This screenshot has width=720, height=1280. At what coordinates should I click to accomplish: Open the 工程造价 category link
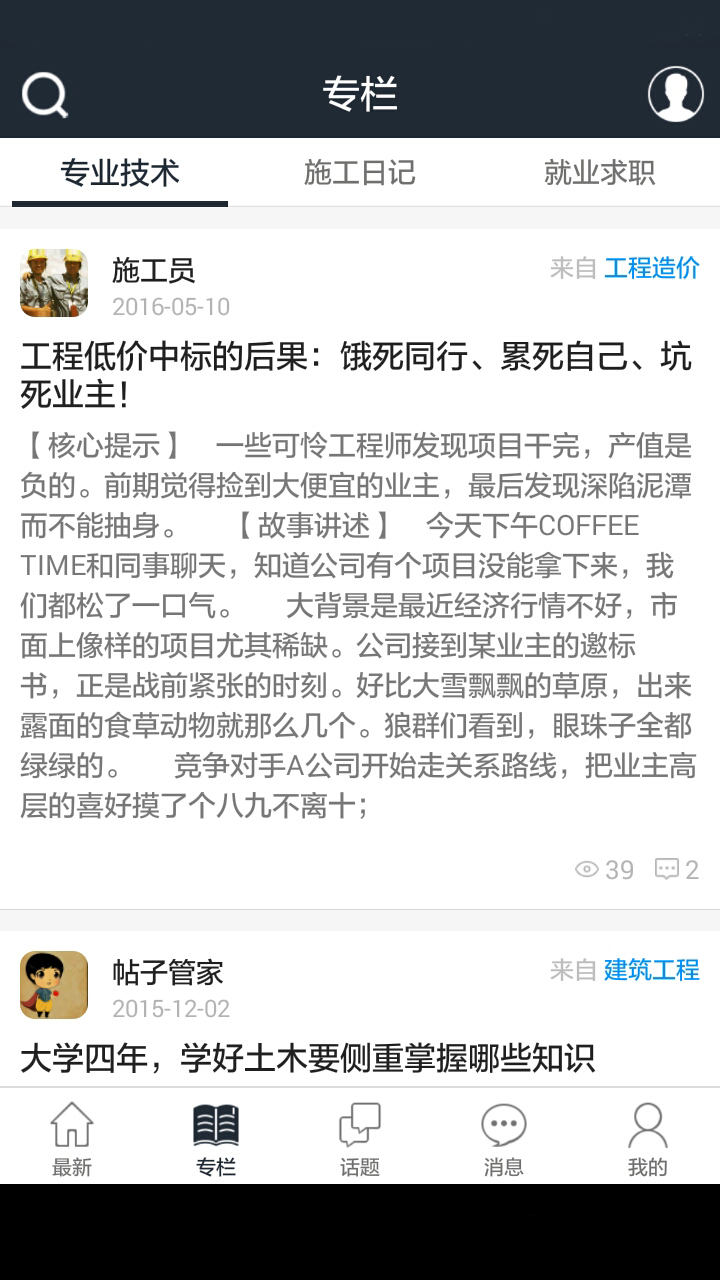652,268
